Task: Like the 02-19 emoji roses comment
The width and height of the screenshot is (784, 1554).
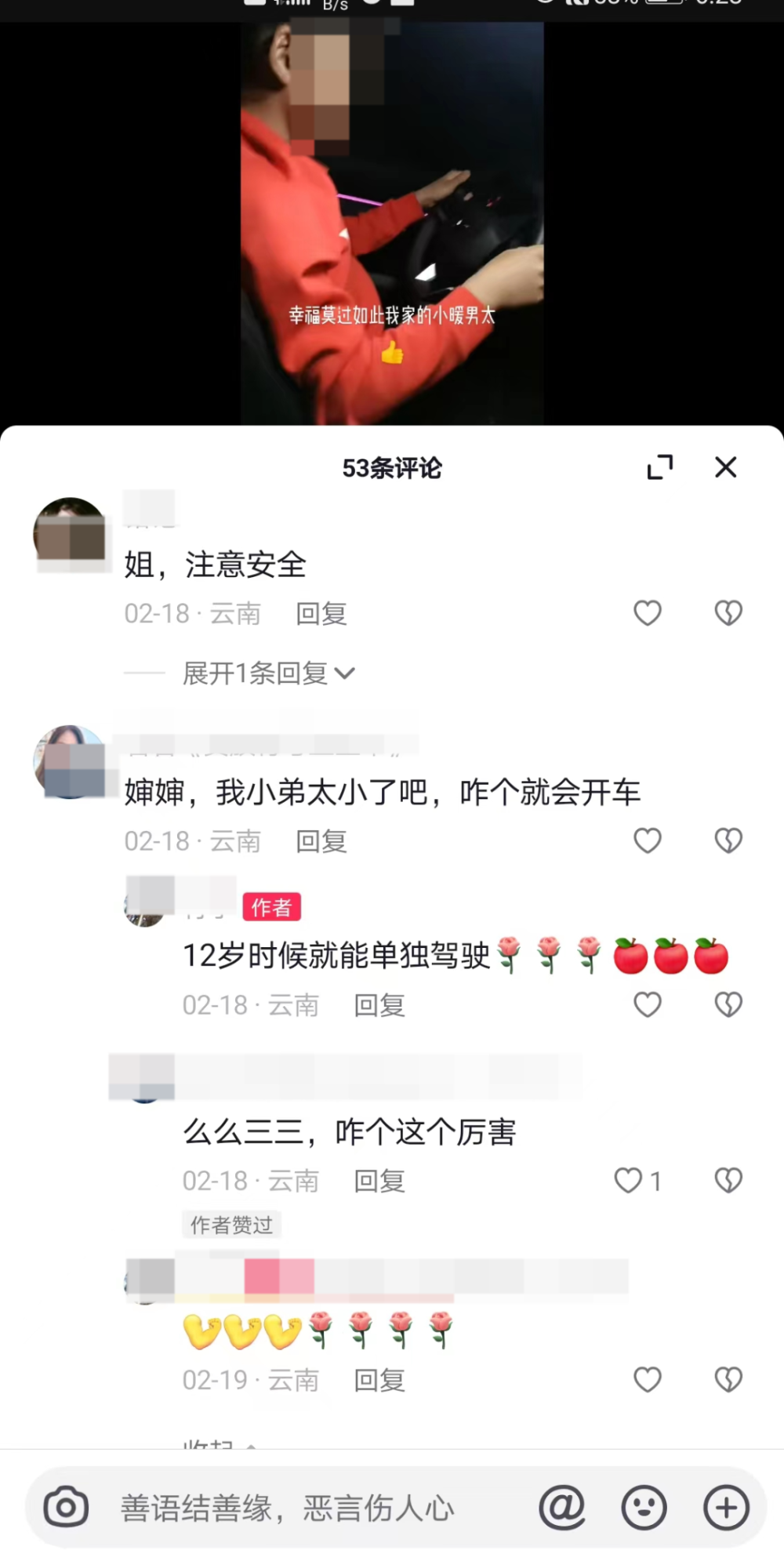Action: click(x=648, y=1380)
